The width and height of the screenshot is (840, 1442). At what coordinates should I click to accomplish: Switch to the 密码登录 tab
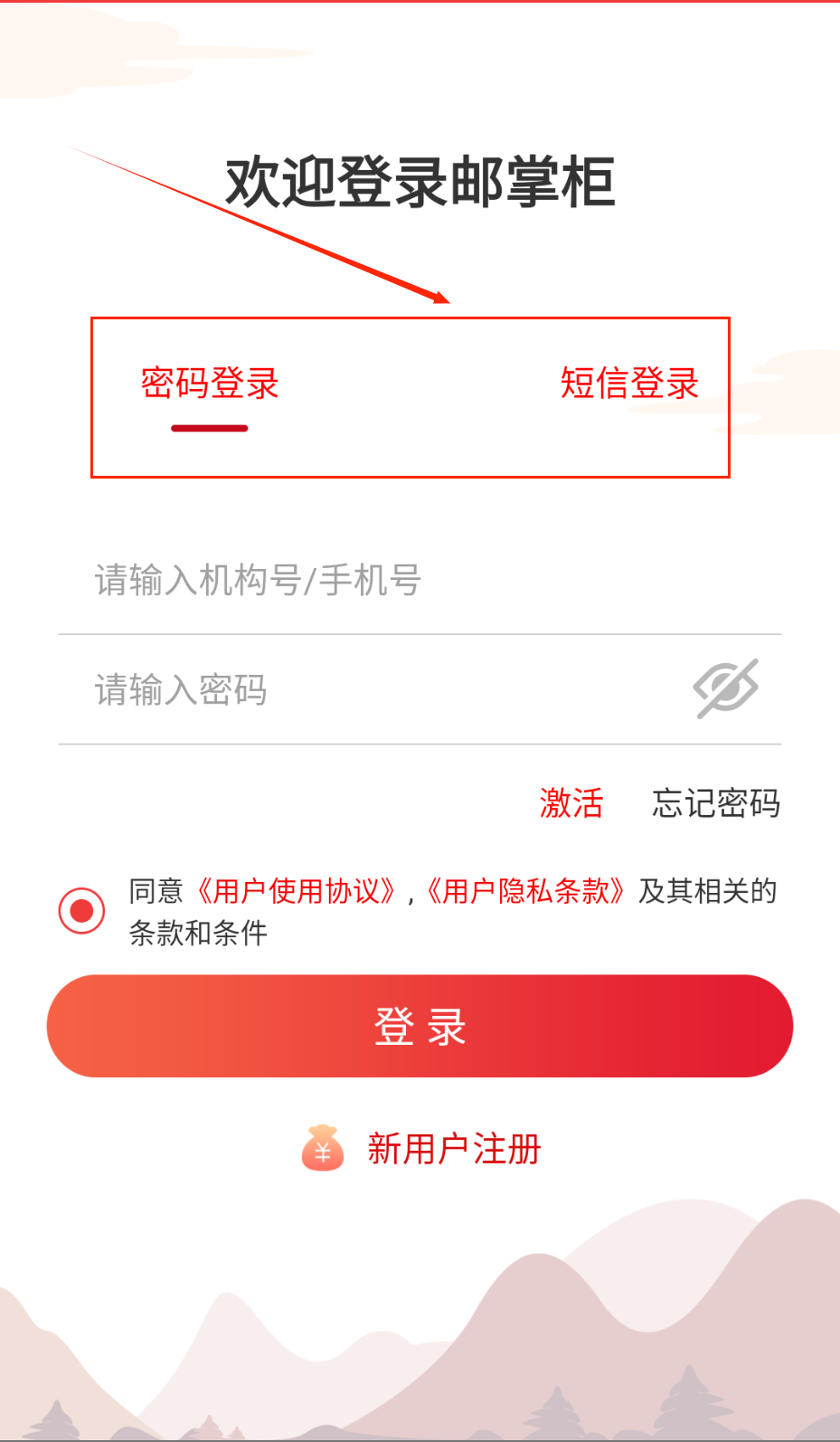click(x=210, y=384)
